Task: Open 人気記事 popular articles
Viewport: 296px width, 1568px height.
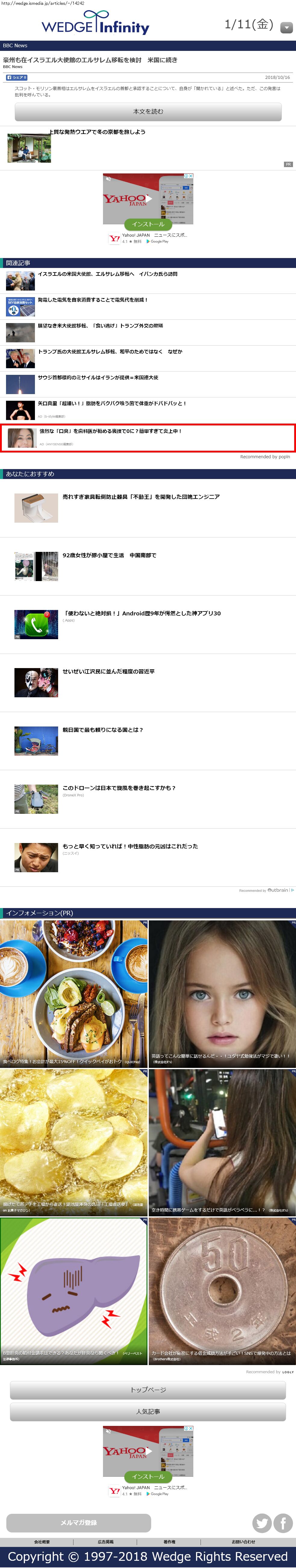Action: (148, 1411)
